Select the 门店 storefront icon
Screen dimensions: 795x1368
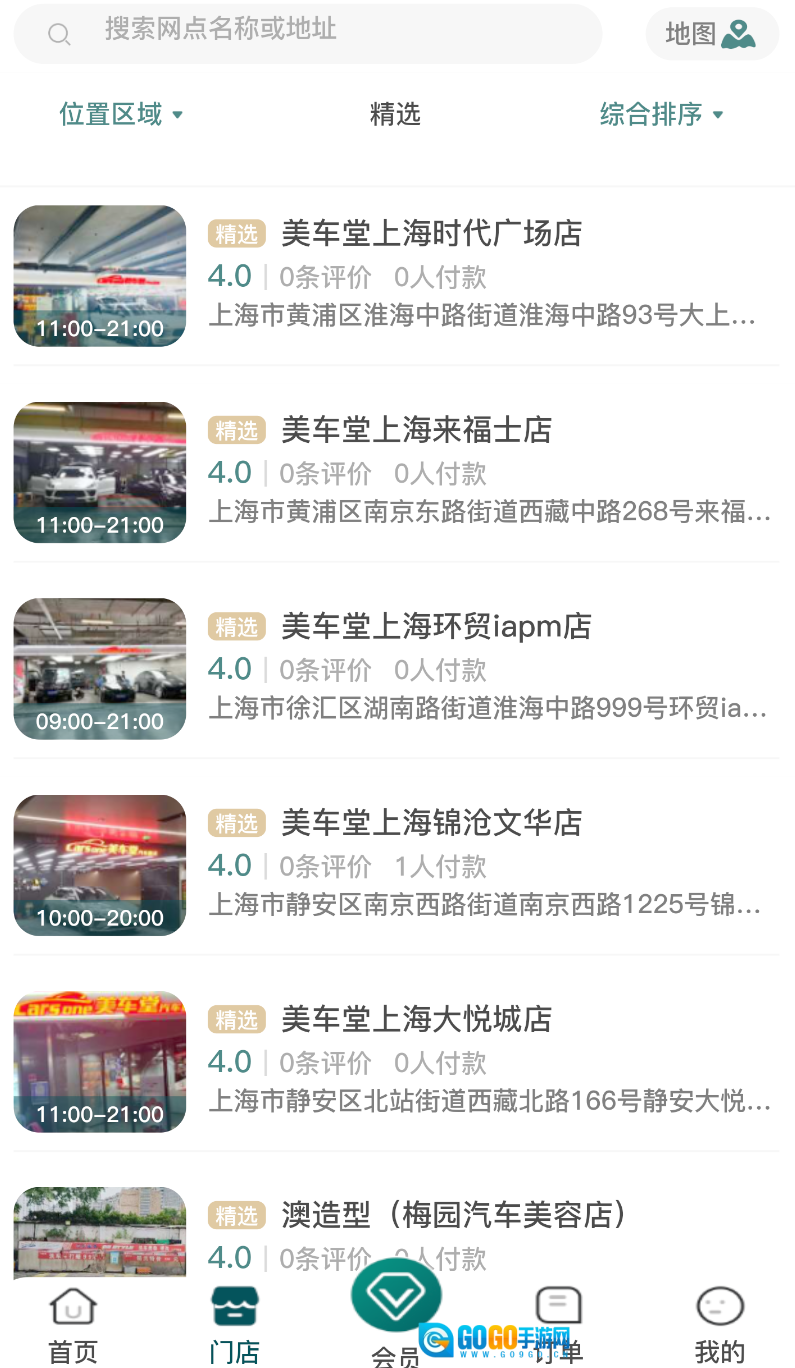pyautogui.click(x=234, y=1305)
